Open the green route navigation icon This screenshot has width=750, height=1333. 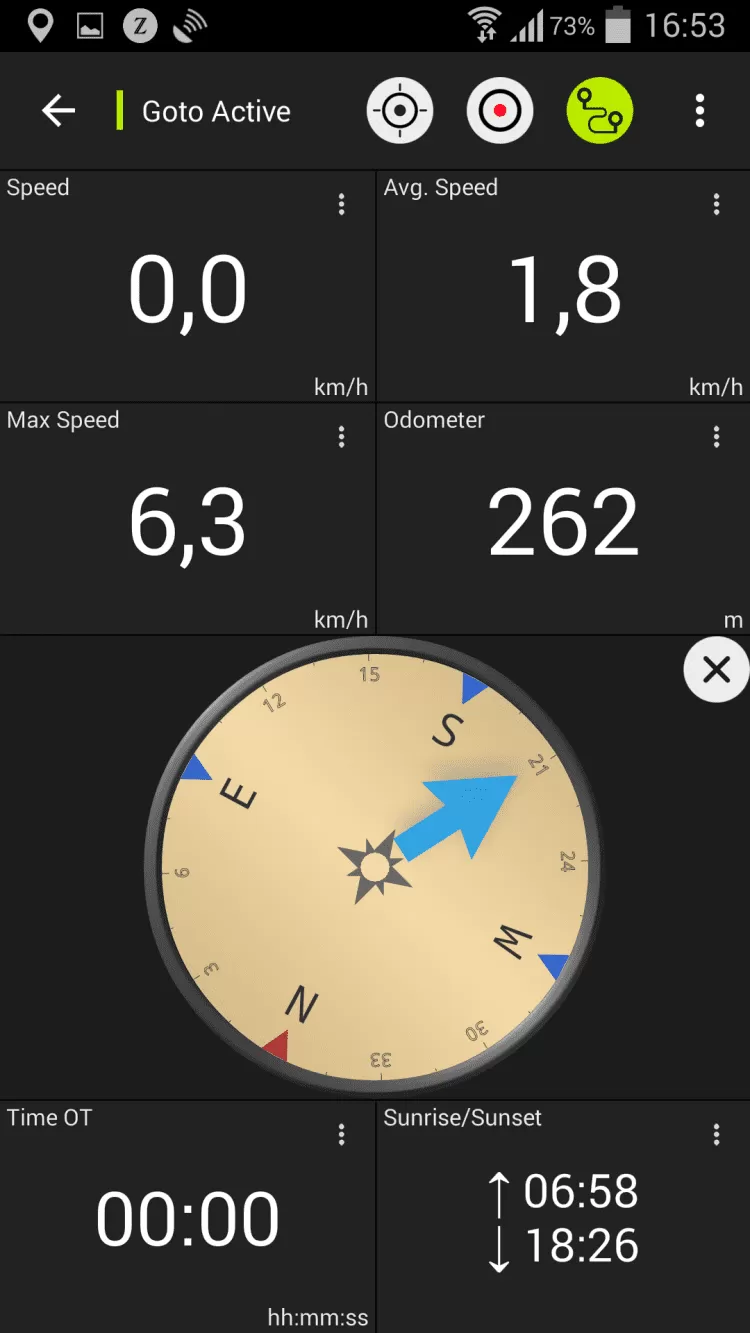pos(600,111)
